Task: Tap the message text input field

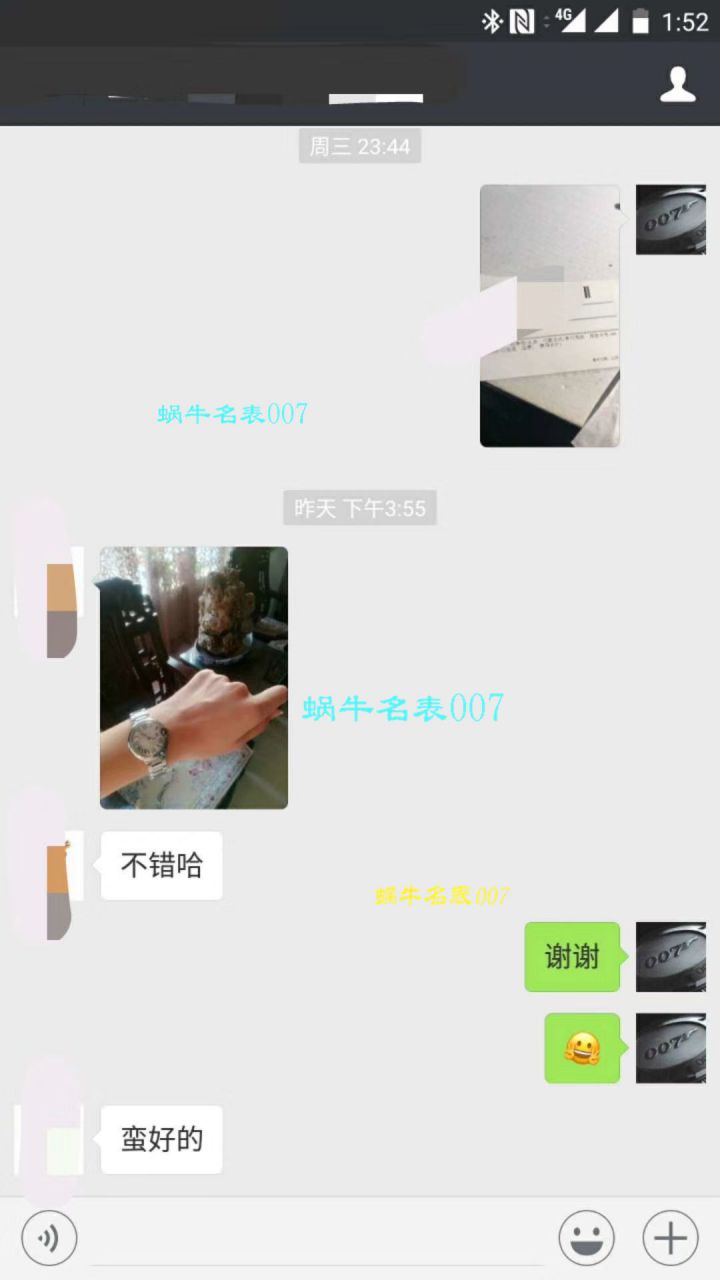Action: [x=315, y=1240]
